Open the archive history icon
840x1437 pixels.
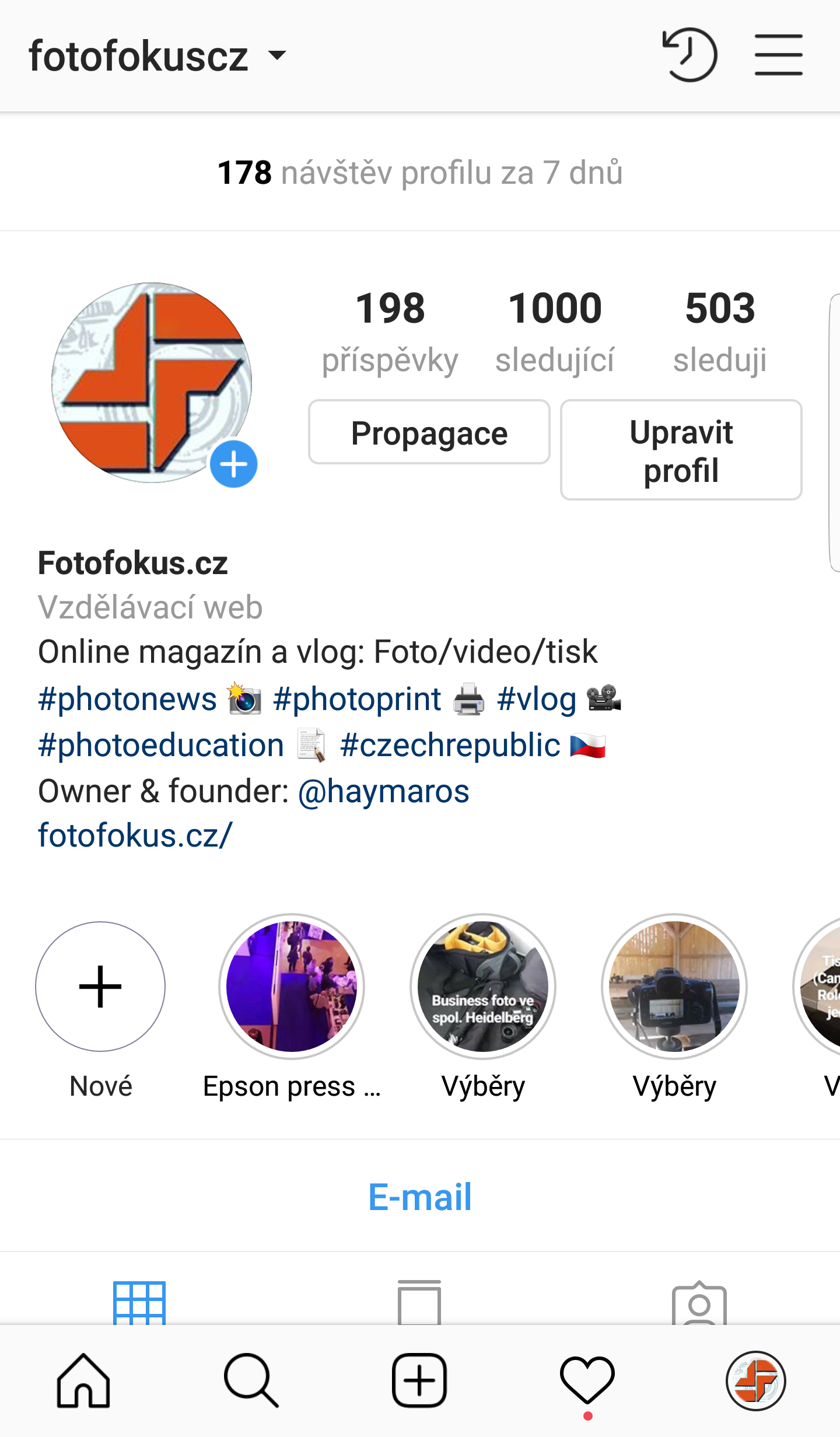point(689,55)
